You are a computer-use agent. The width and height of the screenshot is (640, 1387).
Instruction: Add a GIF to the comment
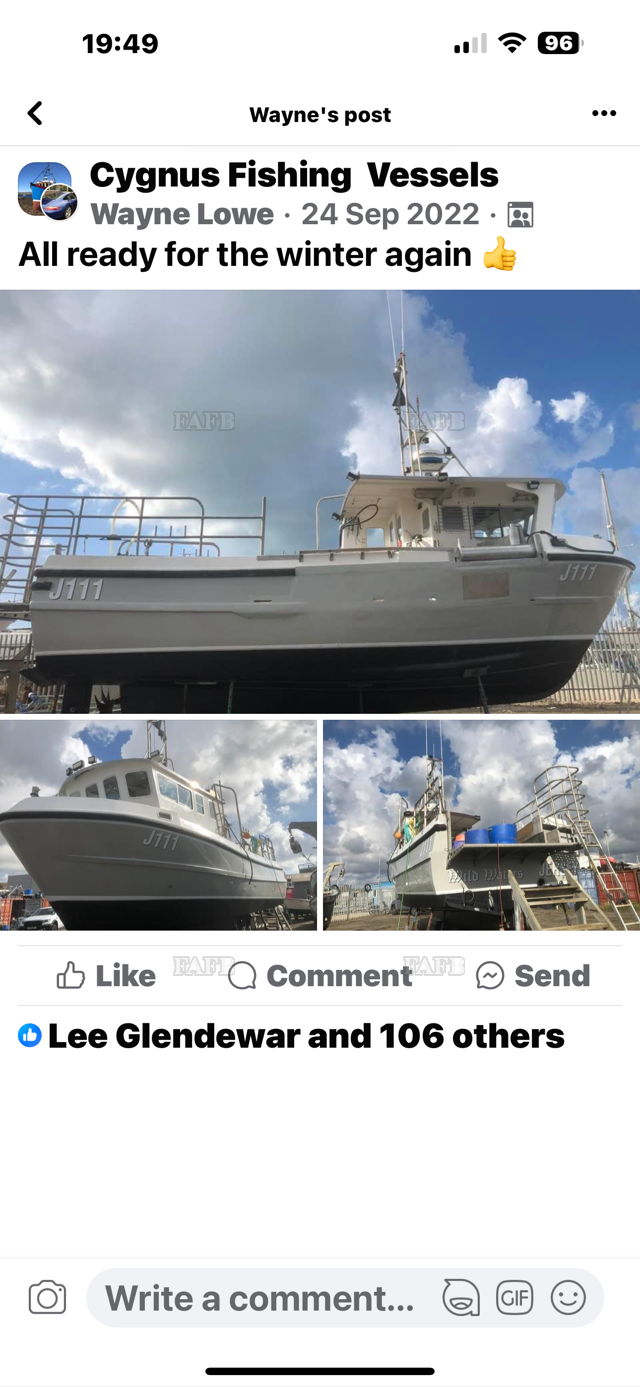click(515, 1298)
